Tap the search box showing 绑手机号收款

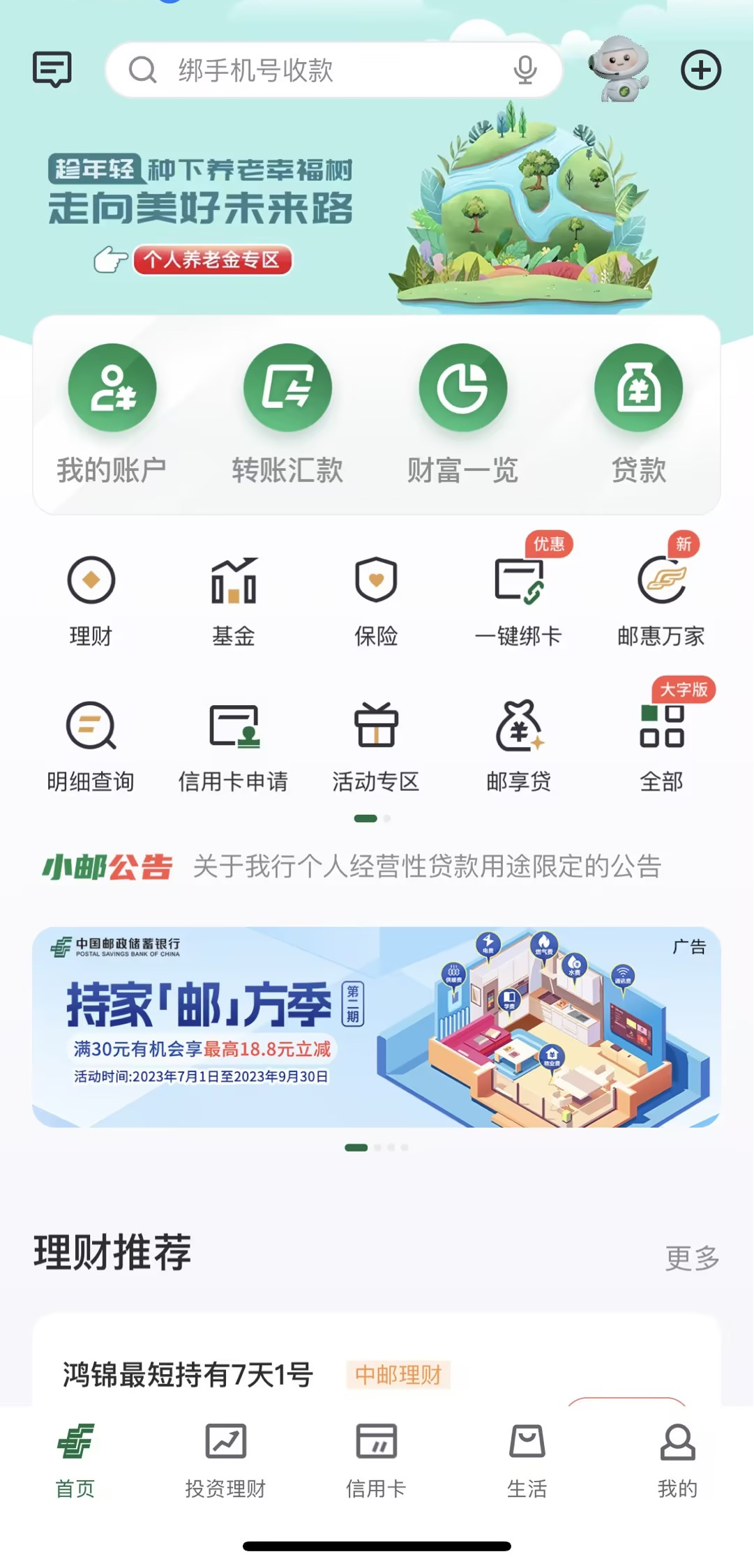tap(314, 70)
